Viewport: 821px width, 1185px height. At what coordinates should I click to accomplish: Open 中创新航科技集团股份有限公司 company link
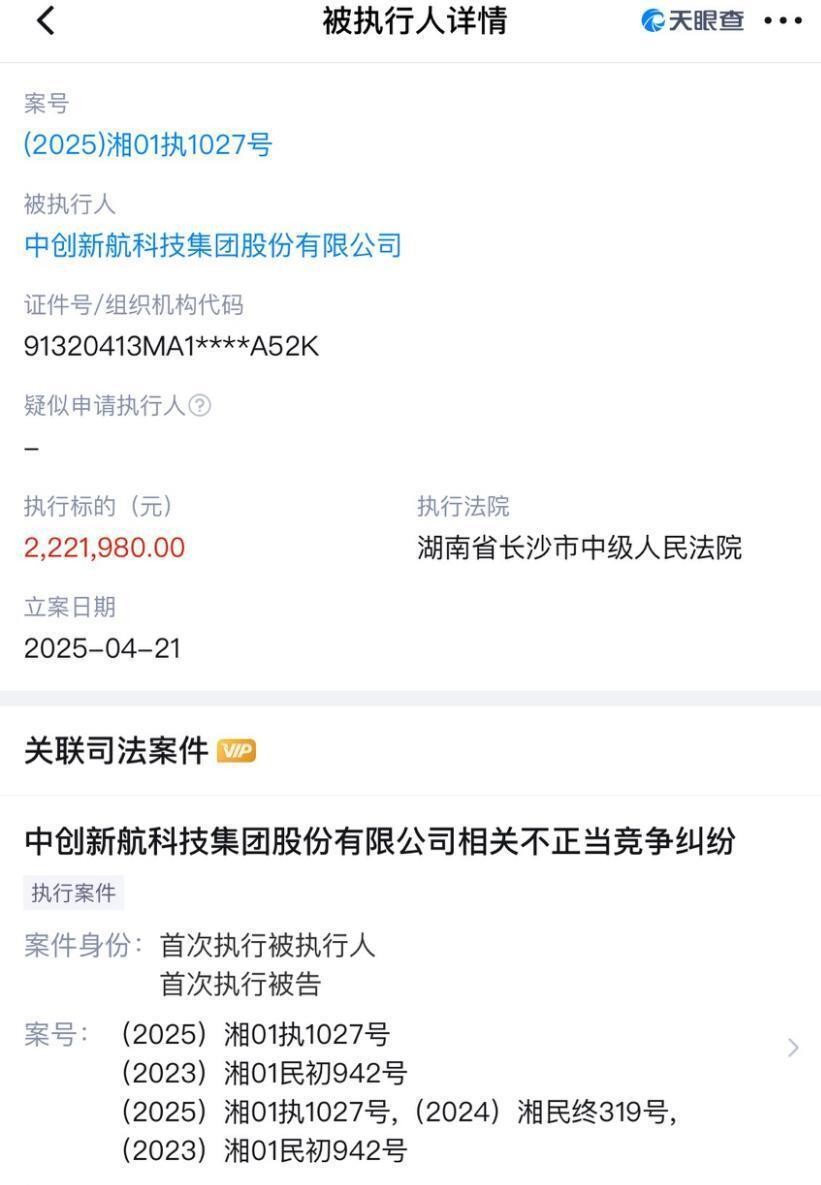tap(212, 245)
